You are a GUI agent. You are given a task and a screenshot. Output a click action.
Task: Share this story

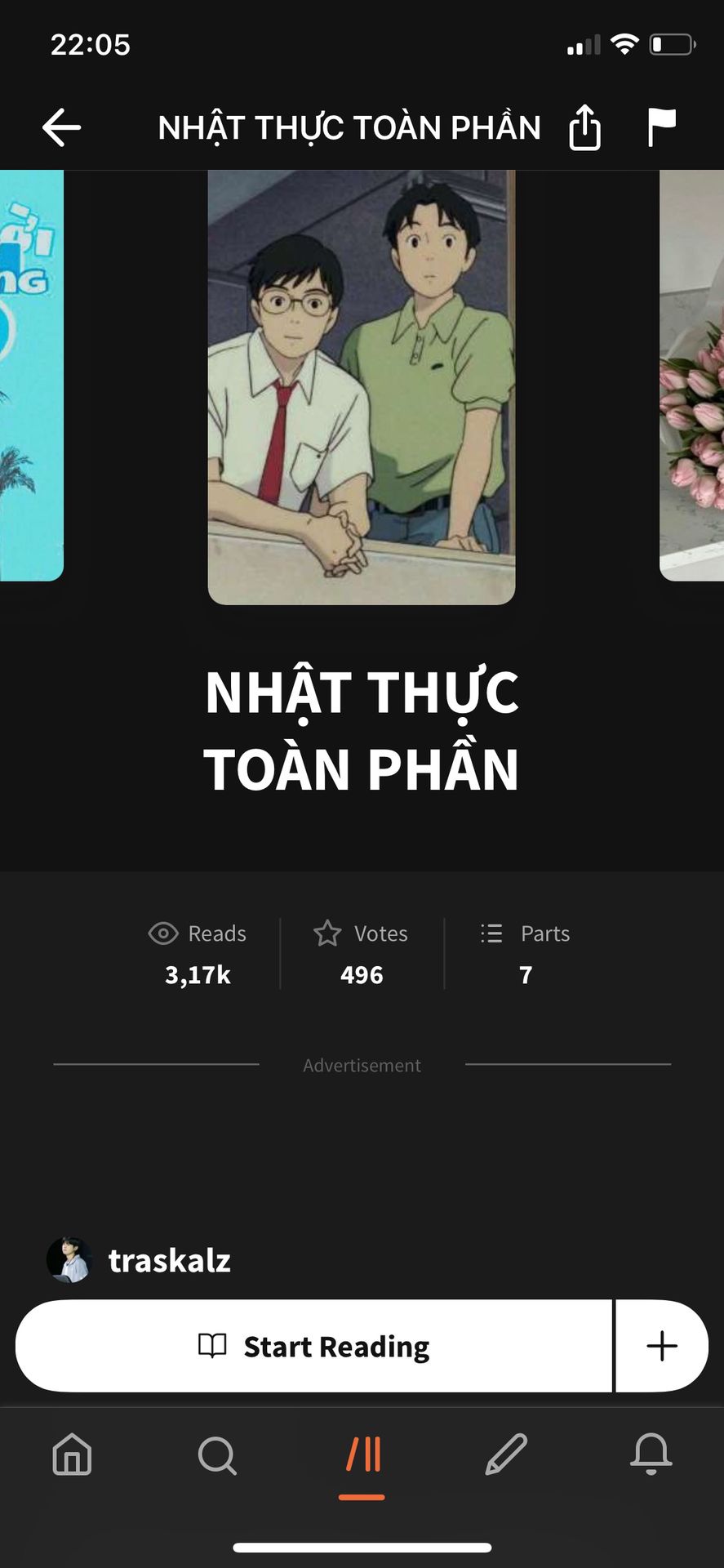click(584, 127)
